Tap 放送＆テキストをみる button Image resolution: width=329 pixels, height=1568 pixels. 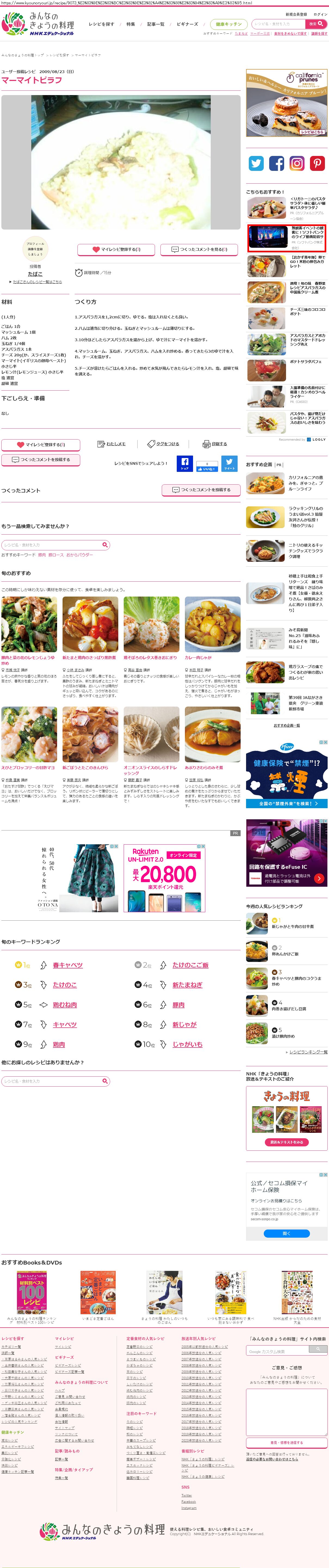point(286,1142)
